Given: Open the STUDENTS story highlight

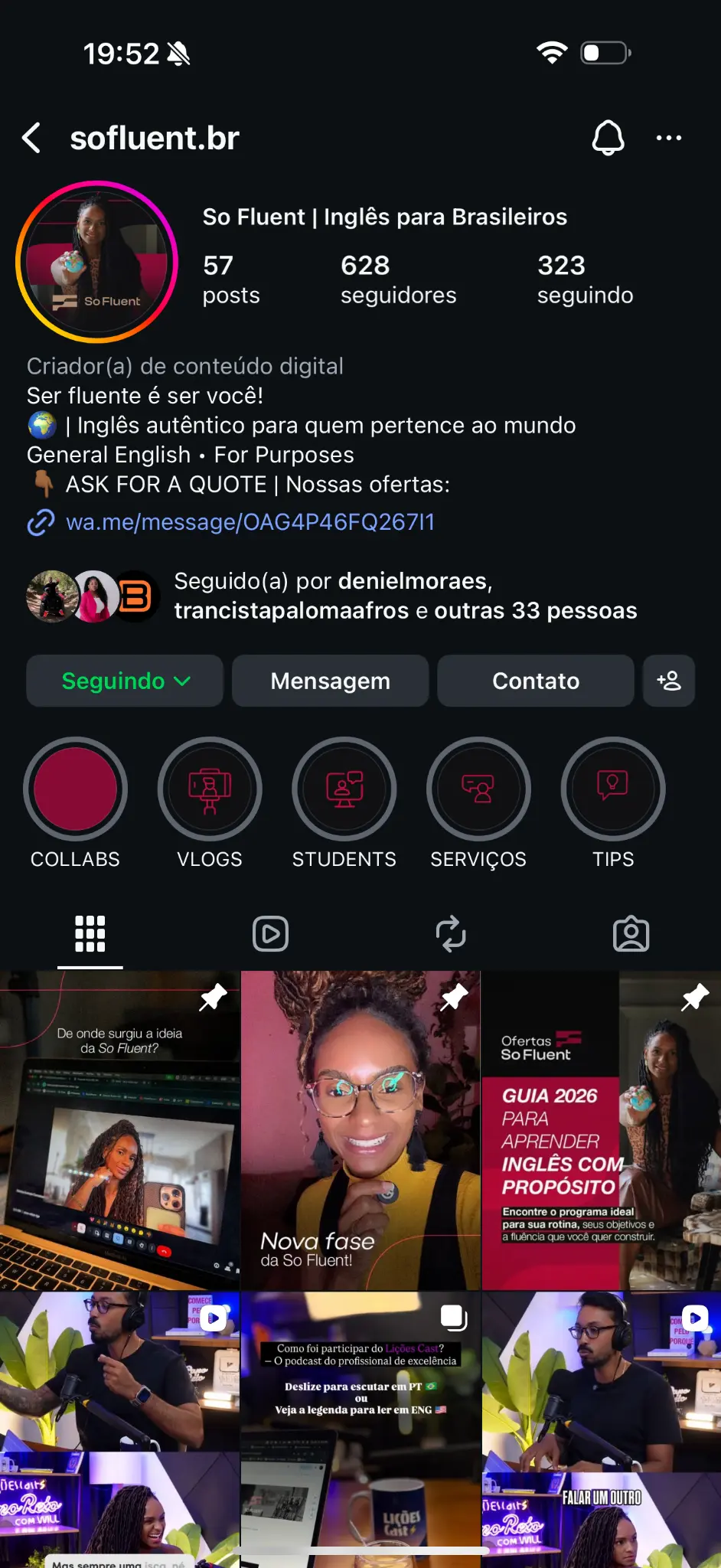Looking at the screenshot, I should click(x=344, y=789).
